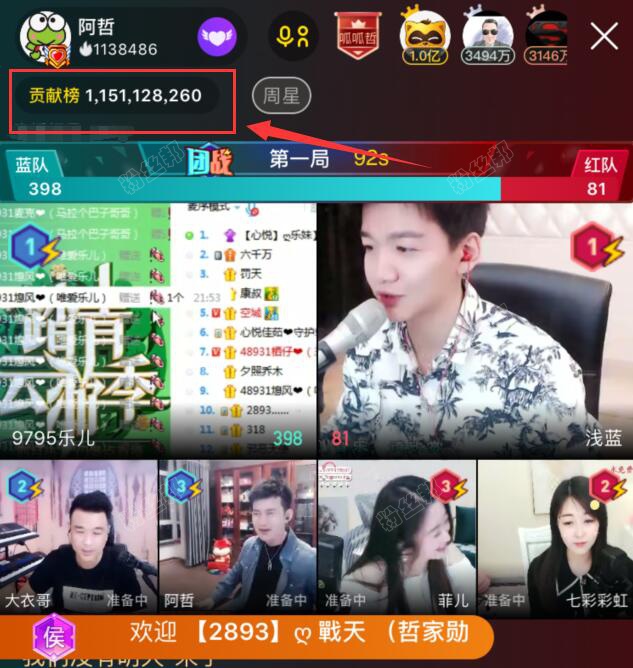
Task: Open 菲儿's seat tile
Action: point(395,536)
